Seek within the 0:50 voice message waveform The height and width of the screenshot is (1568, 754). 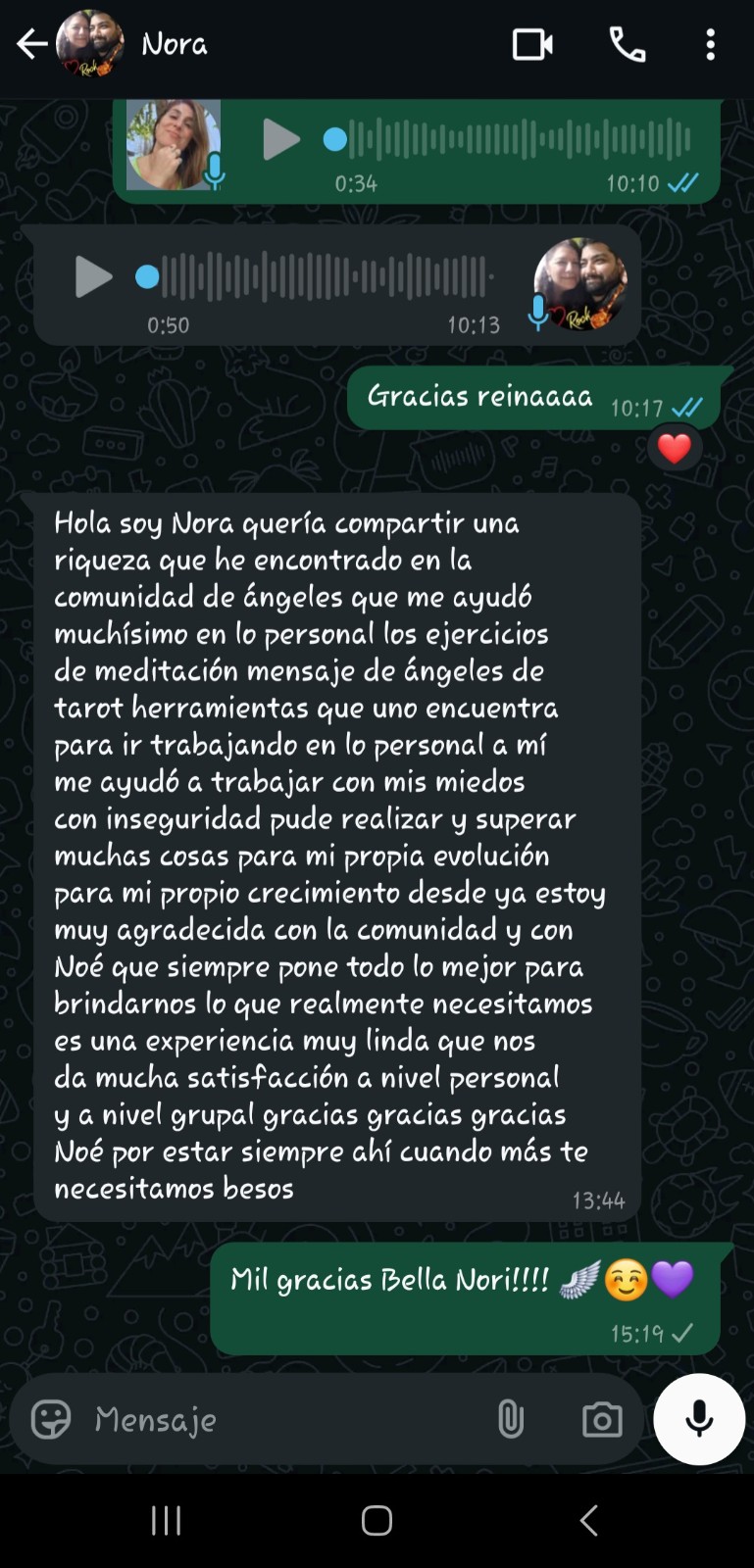pyautogui.click(x=324, y=277)
